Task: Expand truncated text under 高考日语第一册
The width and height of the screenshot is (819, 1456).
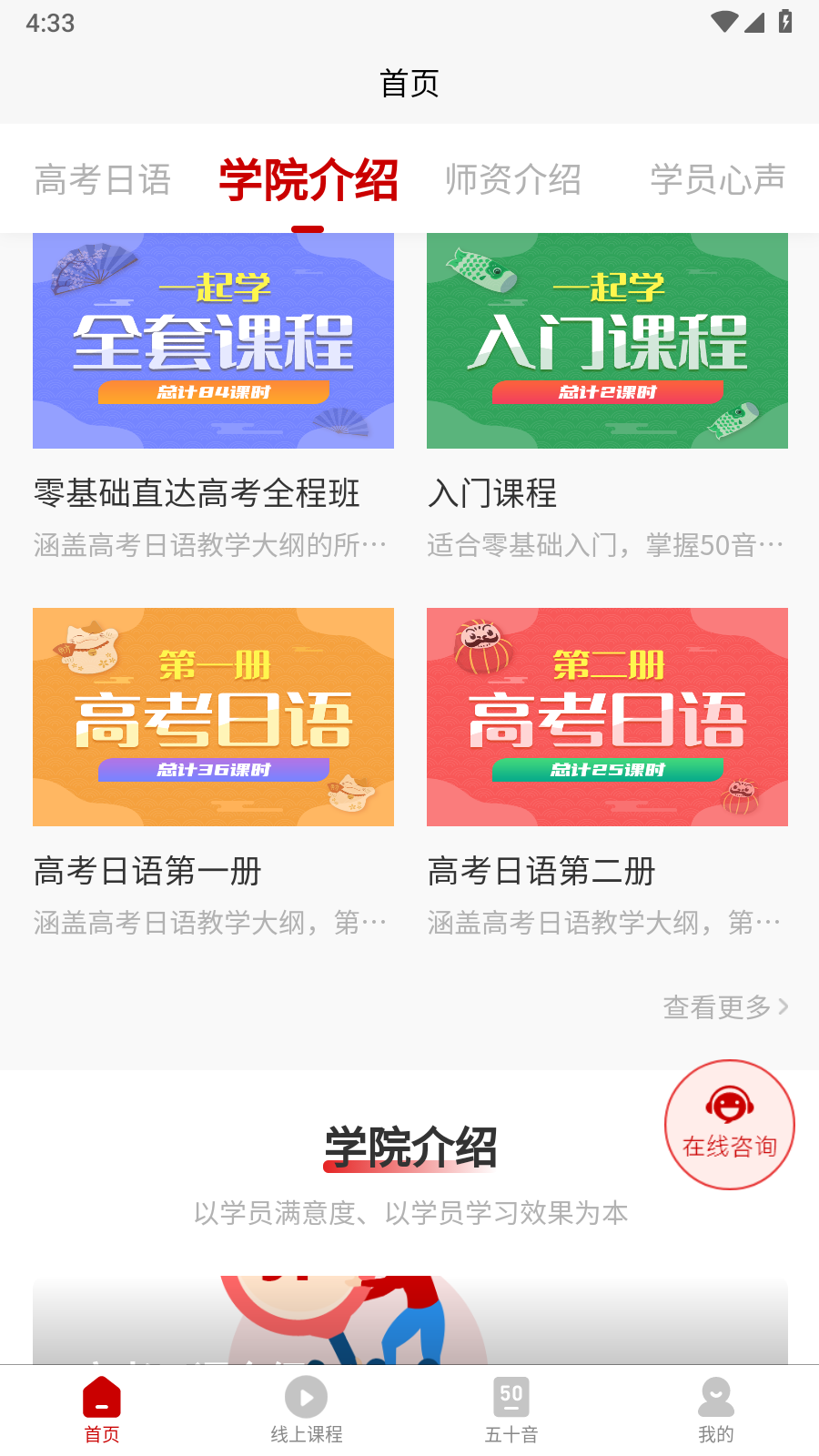Action: (211, 921)
